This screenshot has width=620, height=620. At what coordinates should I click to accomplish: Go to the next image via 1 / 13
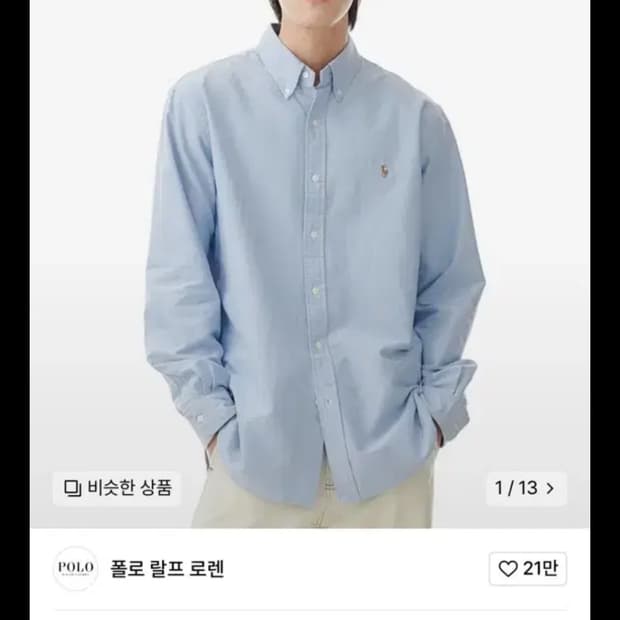[x=526, y=488]
